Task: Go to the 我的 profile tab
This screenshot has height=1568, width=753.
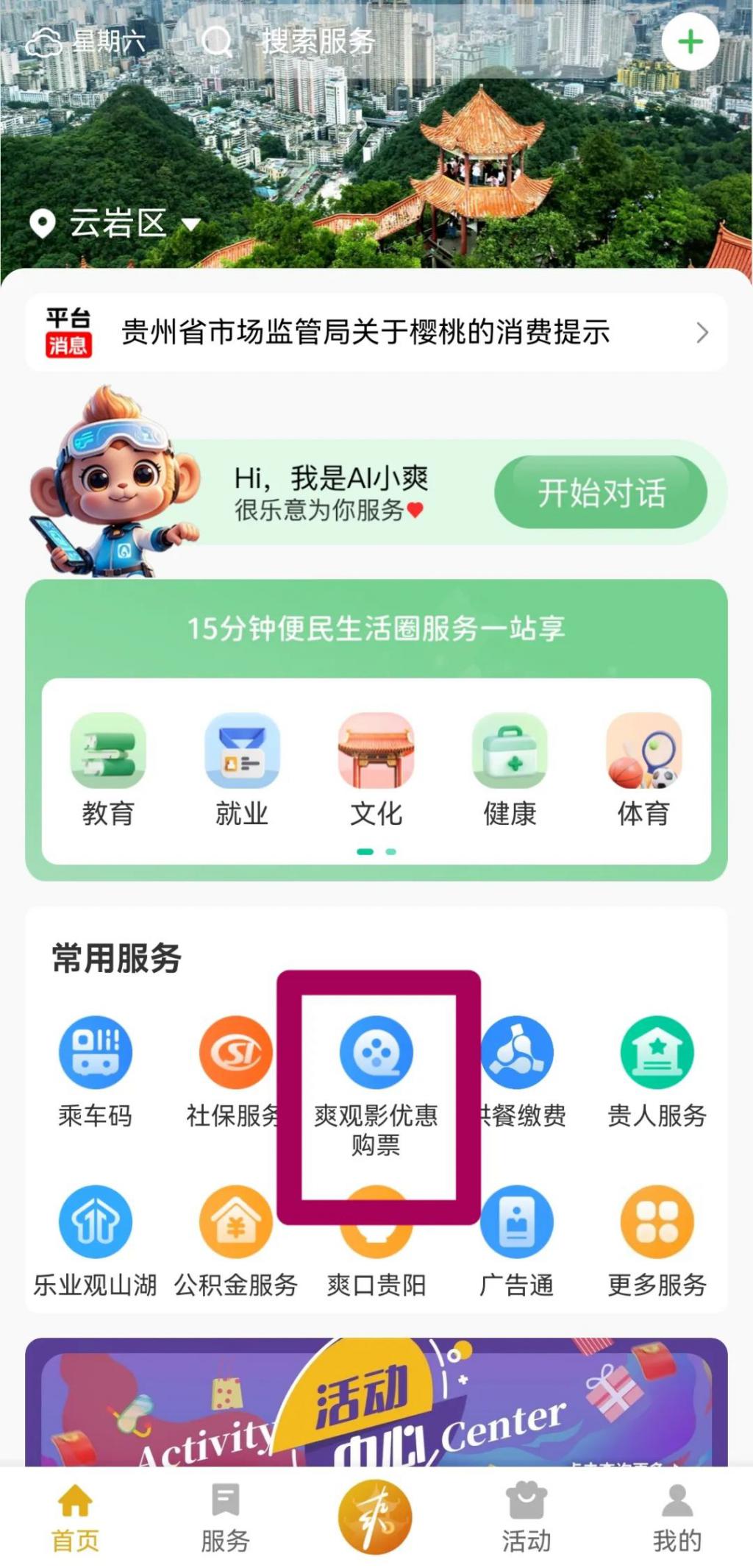Action: click(x=677, y=1517)
